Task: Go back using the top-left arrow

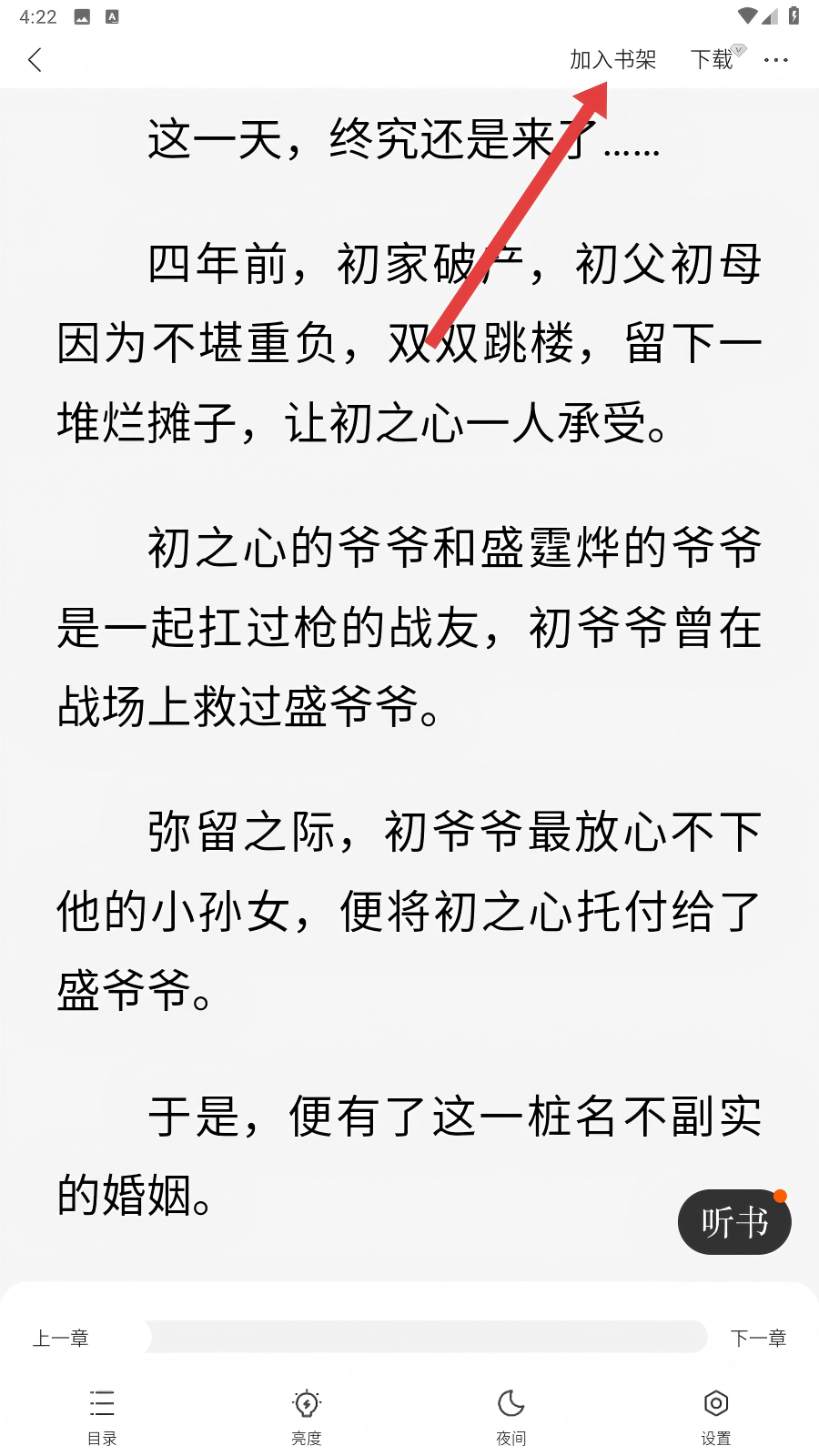Action: 35,60
